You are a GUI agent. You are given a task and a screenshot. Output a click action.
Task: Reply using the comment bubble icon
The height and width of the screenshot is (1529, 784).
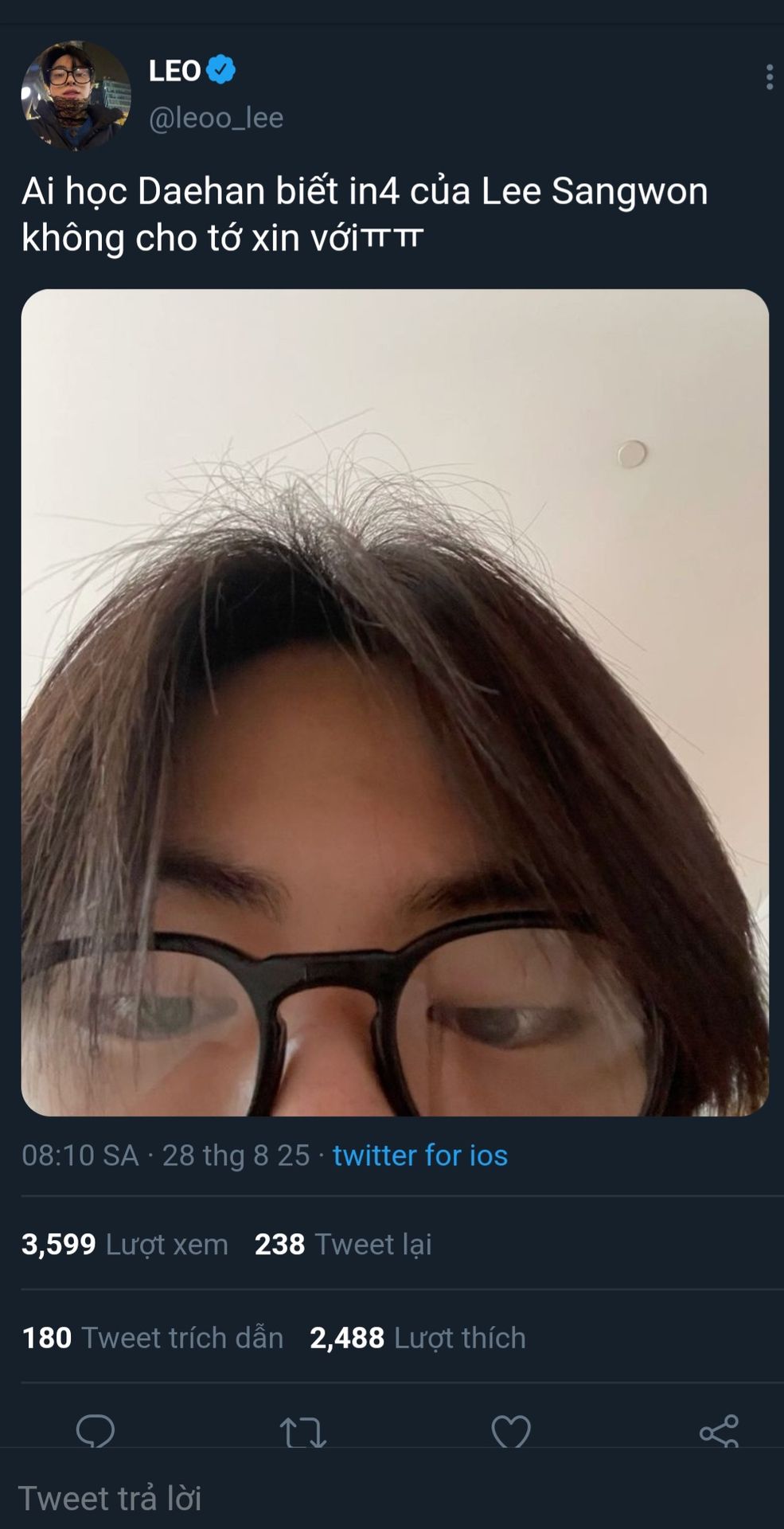coord(96,1431)
